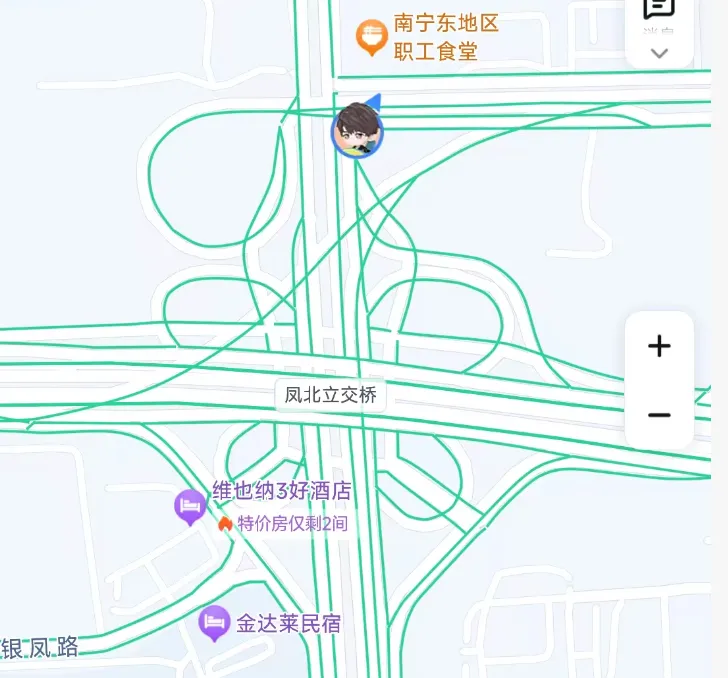The height and width of the screenshot is (678, 728).
Task: Open the message bubble icon
Action: pyautogui.click(x=659, y=8)
